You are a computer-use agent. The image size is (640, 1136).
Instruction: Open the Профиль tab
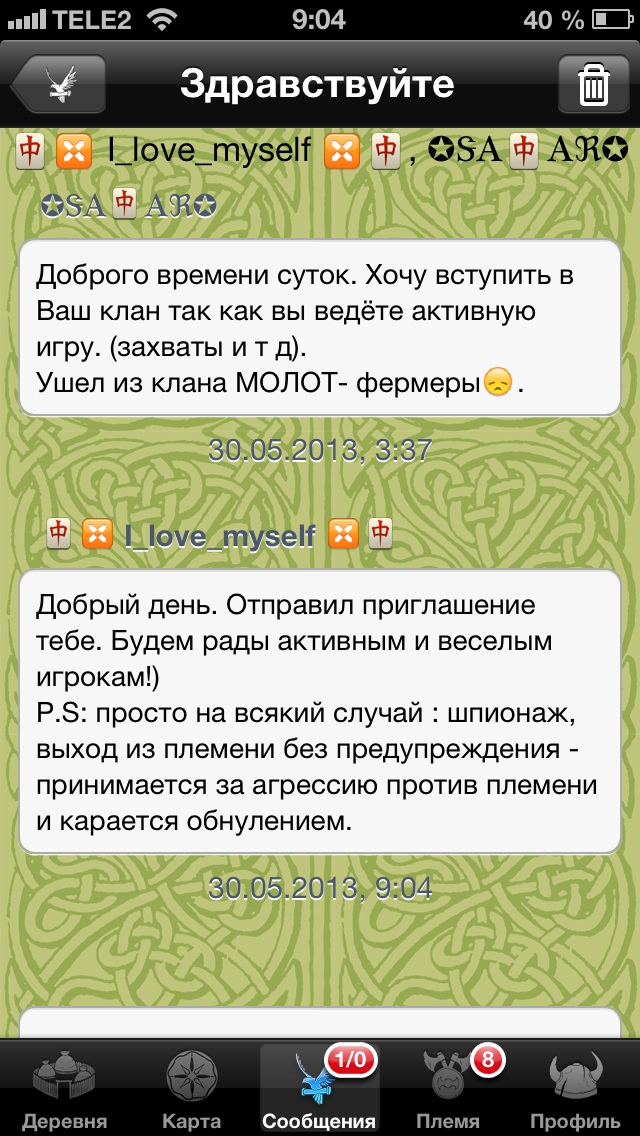click(x=575, y=1090)
